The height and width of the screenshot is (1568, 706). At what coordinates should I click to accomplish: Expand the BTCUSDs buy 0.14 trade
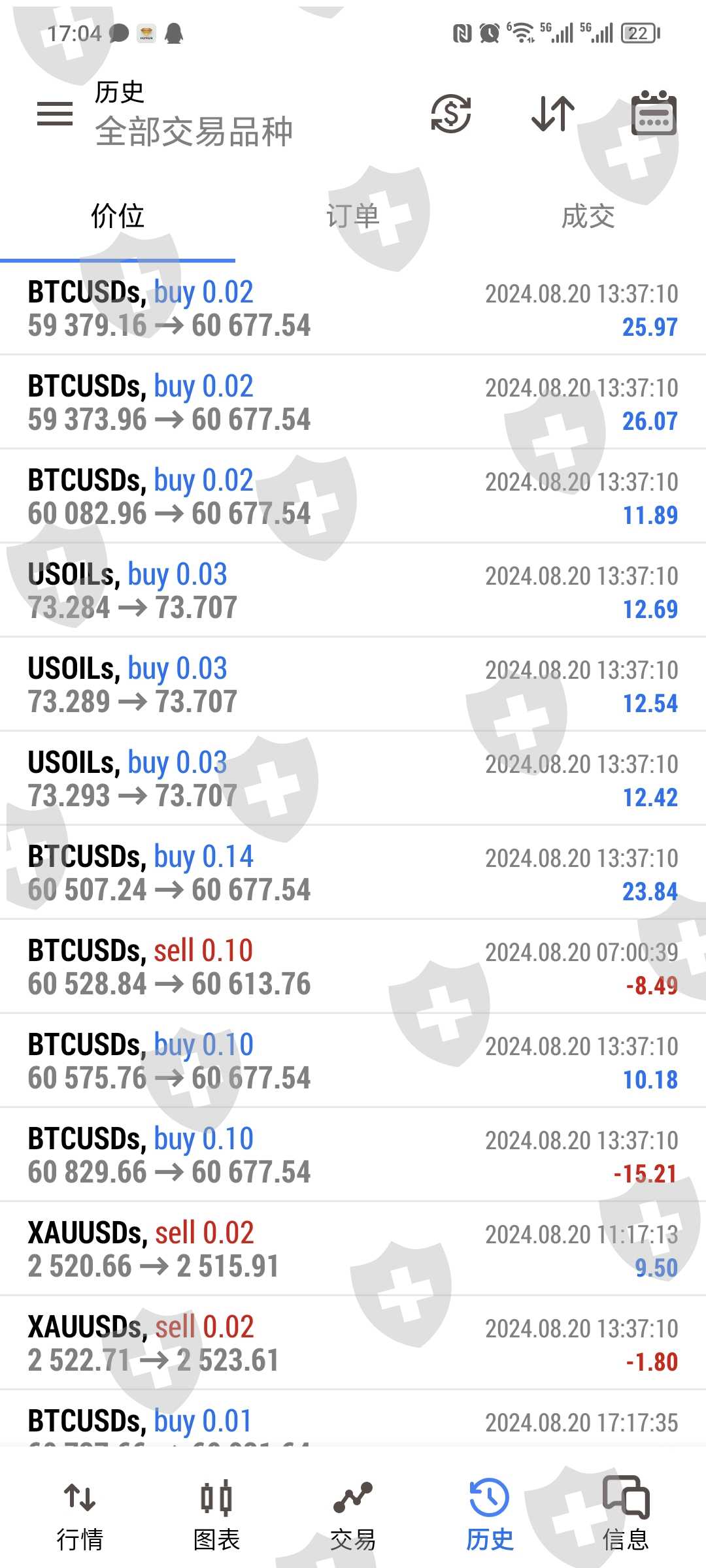[353, 874]
